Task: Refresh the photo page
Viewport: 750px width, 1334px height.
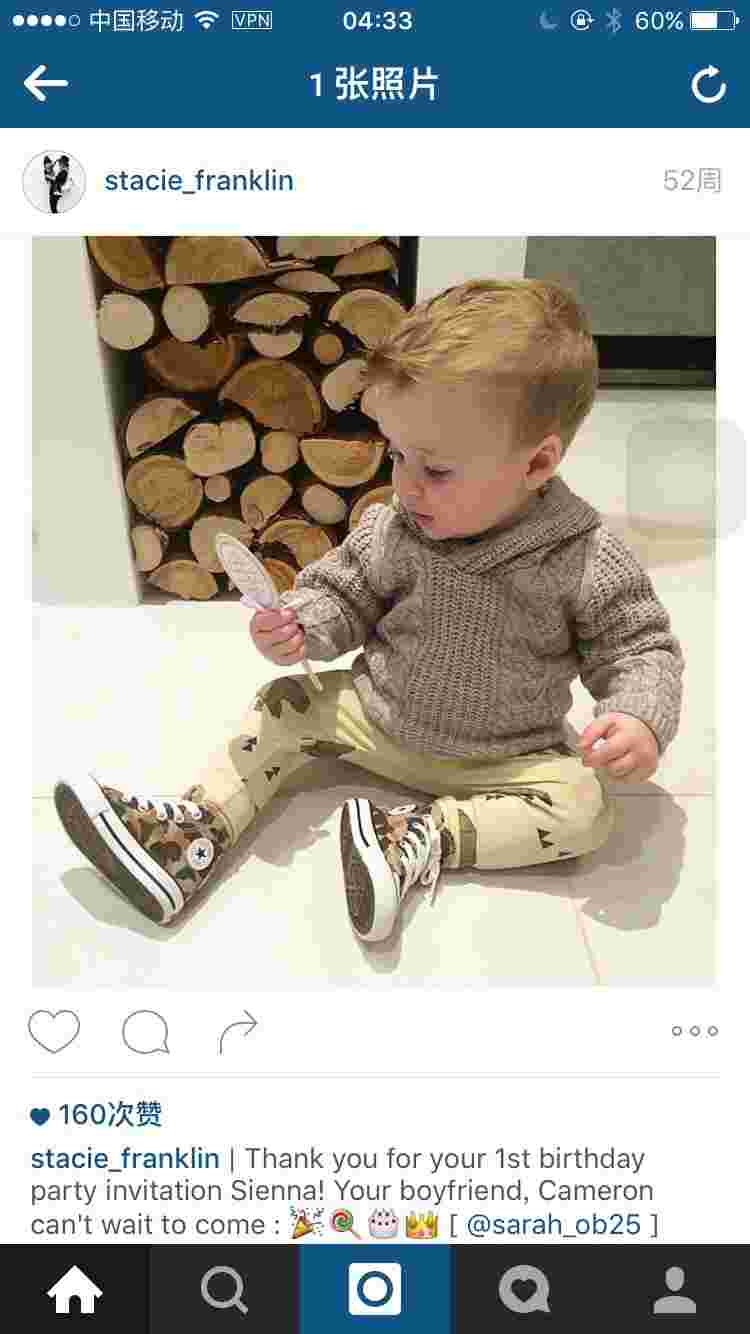Action: click(708, 85)
